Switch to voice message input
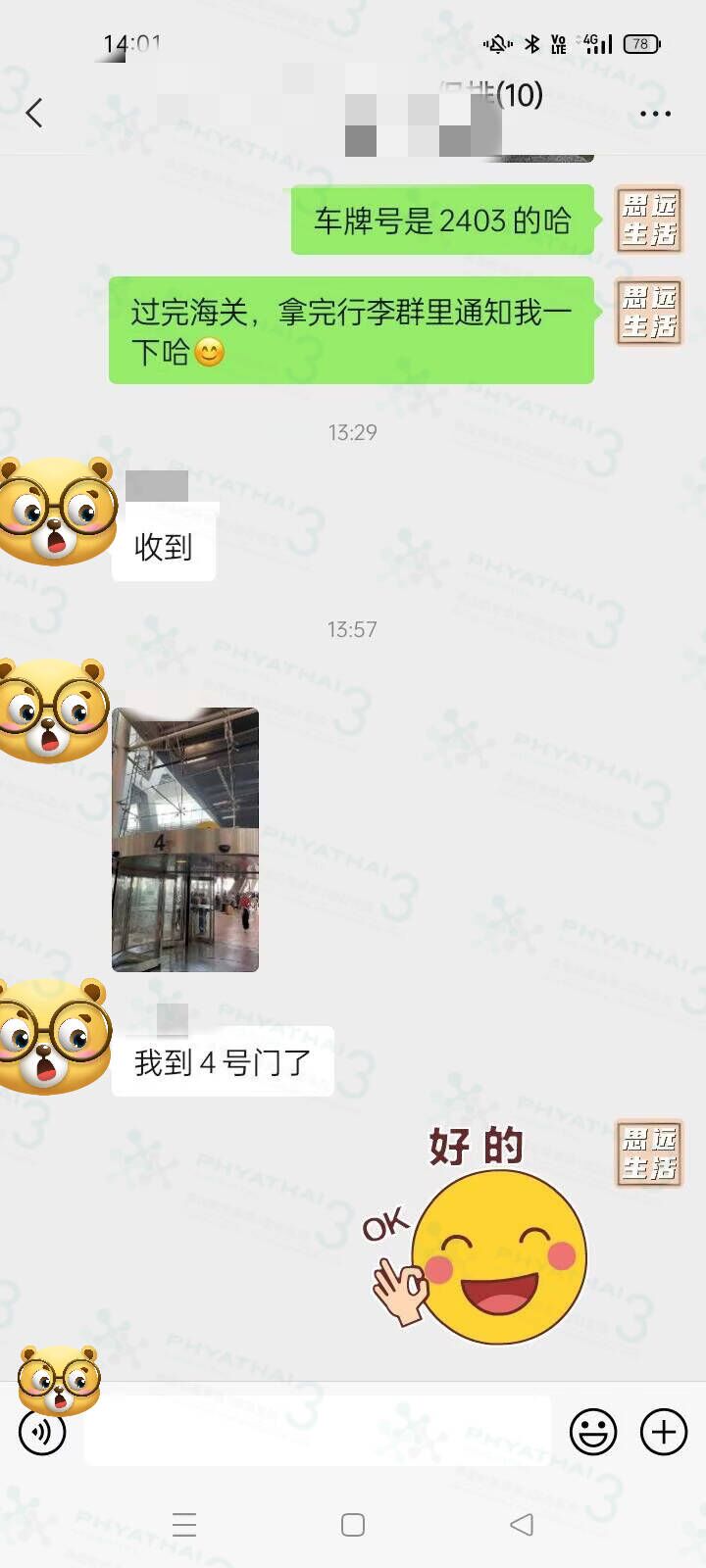The height and width of the screenshot is (1568, 706). [42, 1432]
